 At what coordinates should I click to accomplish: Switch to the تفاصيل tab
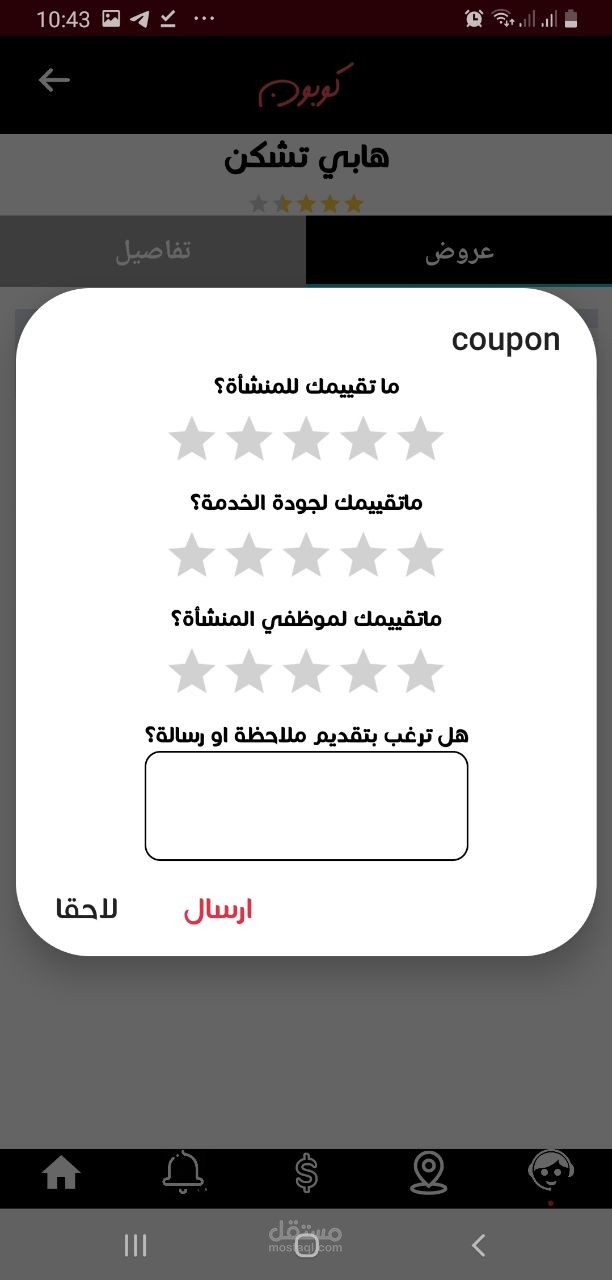pos(153,250)
